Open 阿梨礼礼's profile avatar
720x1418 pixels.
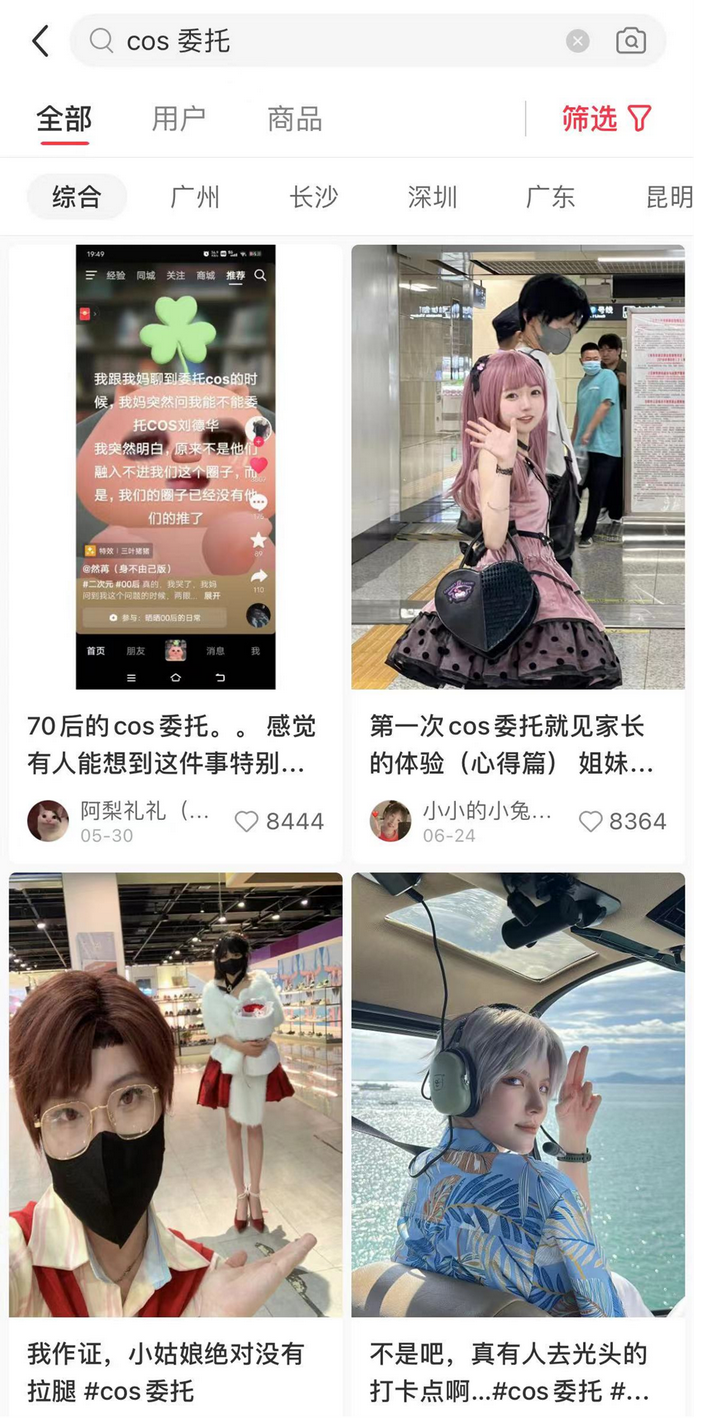(48, 821)
